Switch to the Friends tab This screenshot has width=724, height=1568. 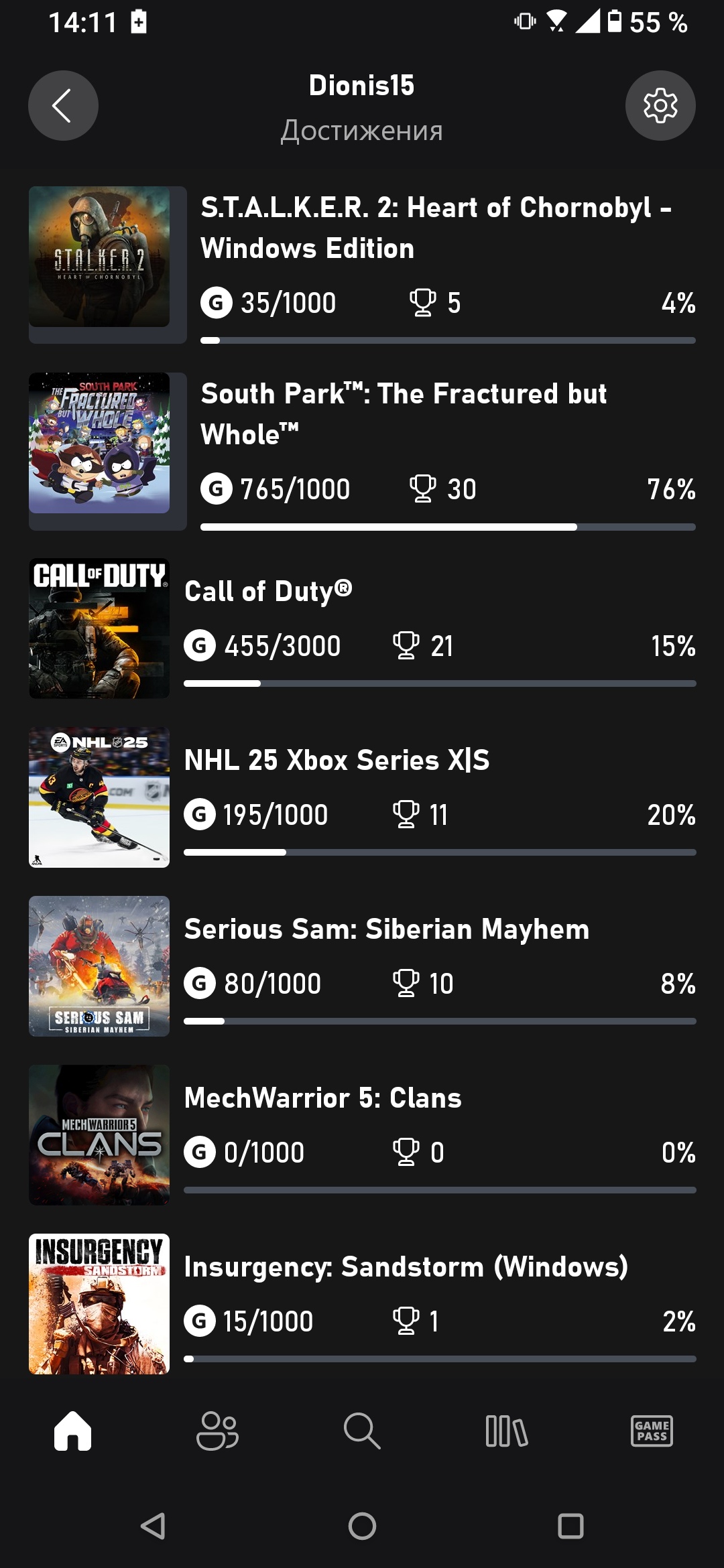click(217, 1431)
